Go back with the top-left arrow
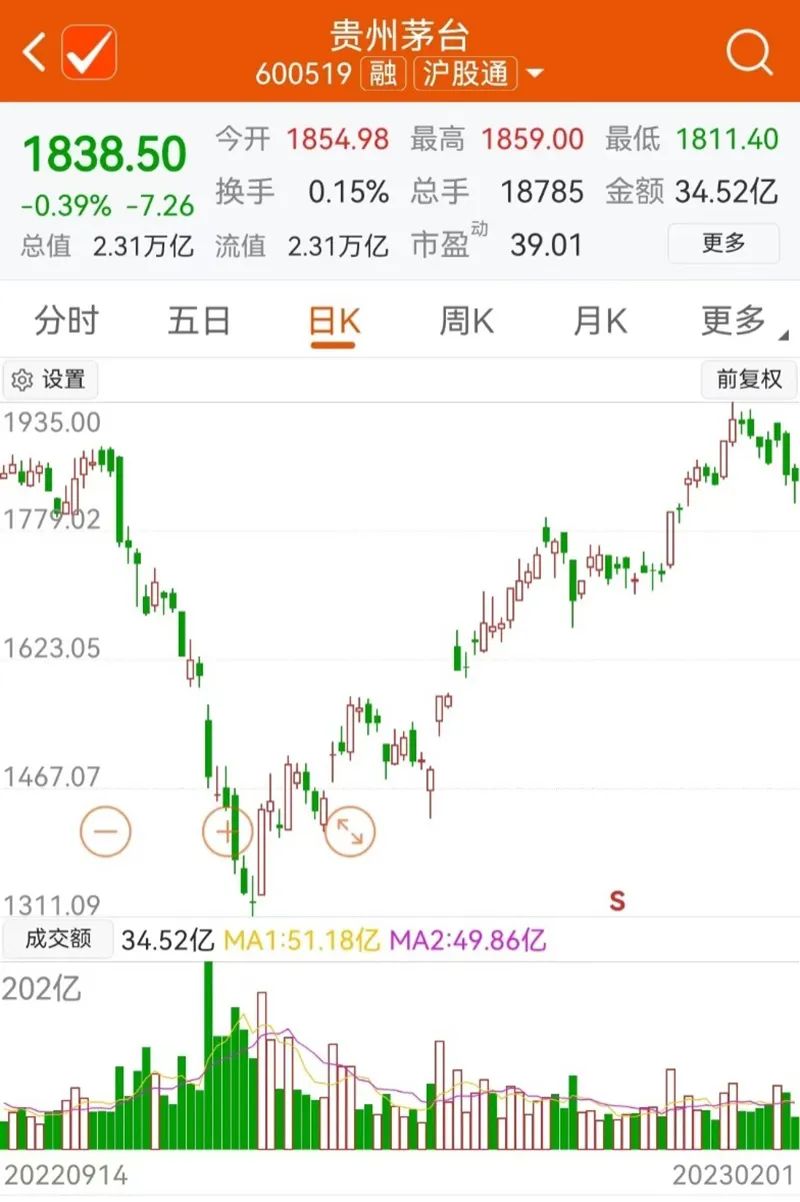The image size is (800, 1202). pos(35,51)
